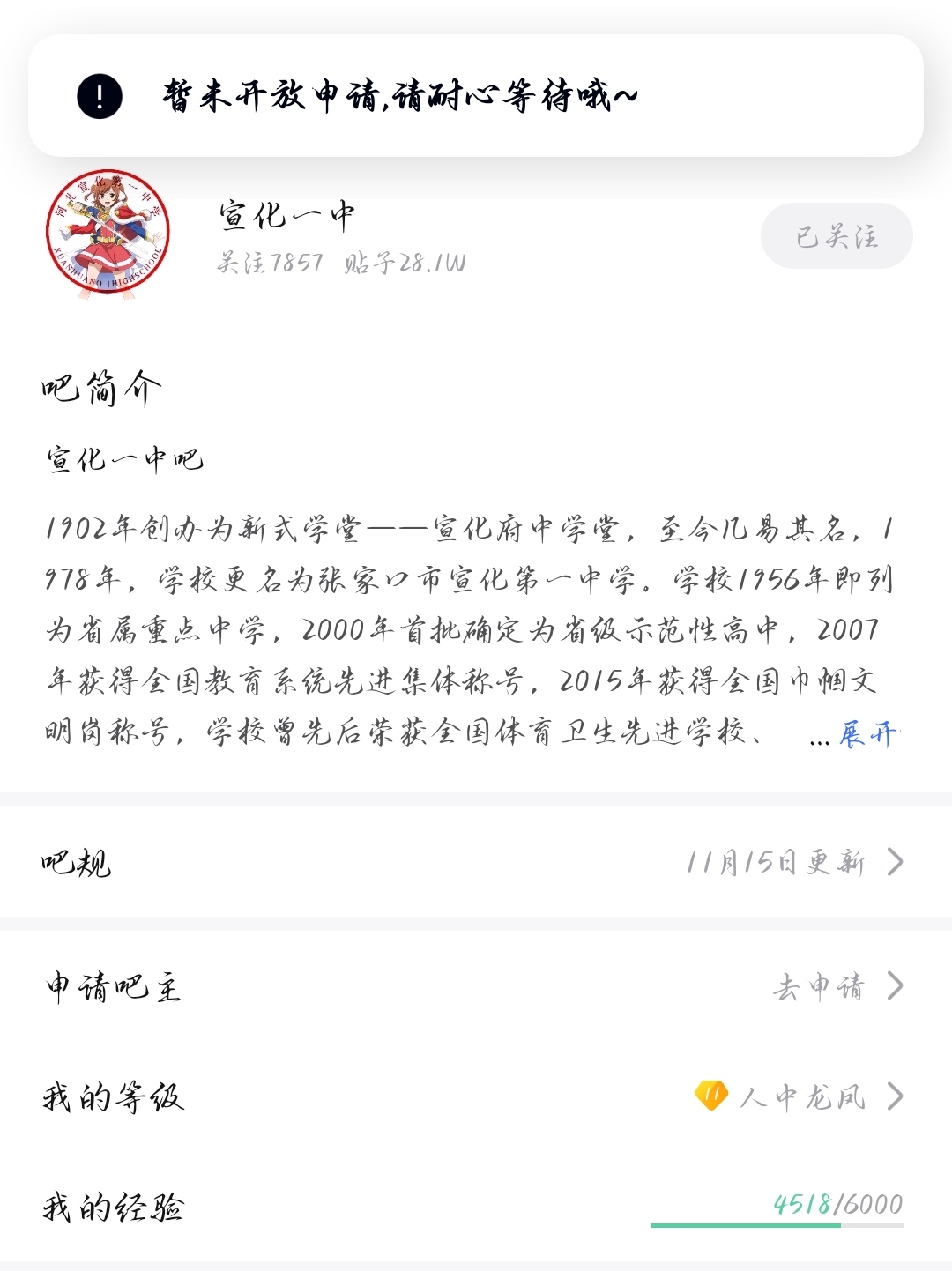The height and width of the screenshot is (1271, 952).
Task: View 我的等级 level details
Action: point(476,1097)
